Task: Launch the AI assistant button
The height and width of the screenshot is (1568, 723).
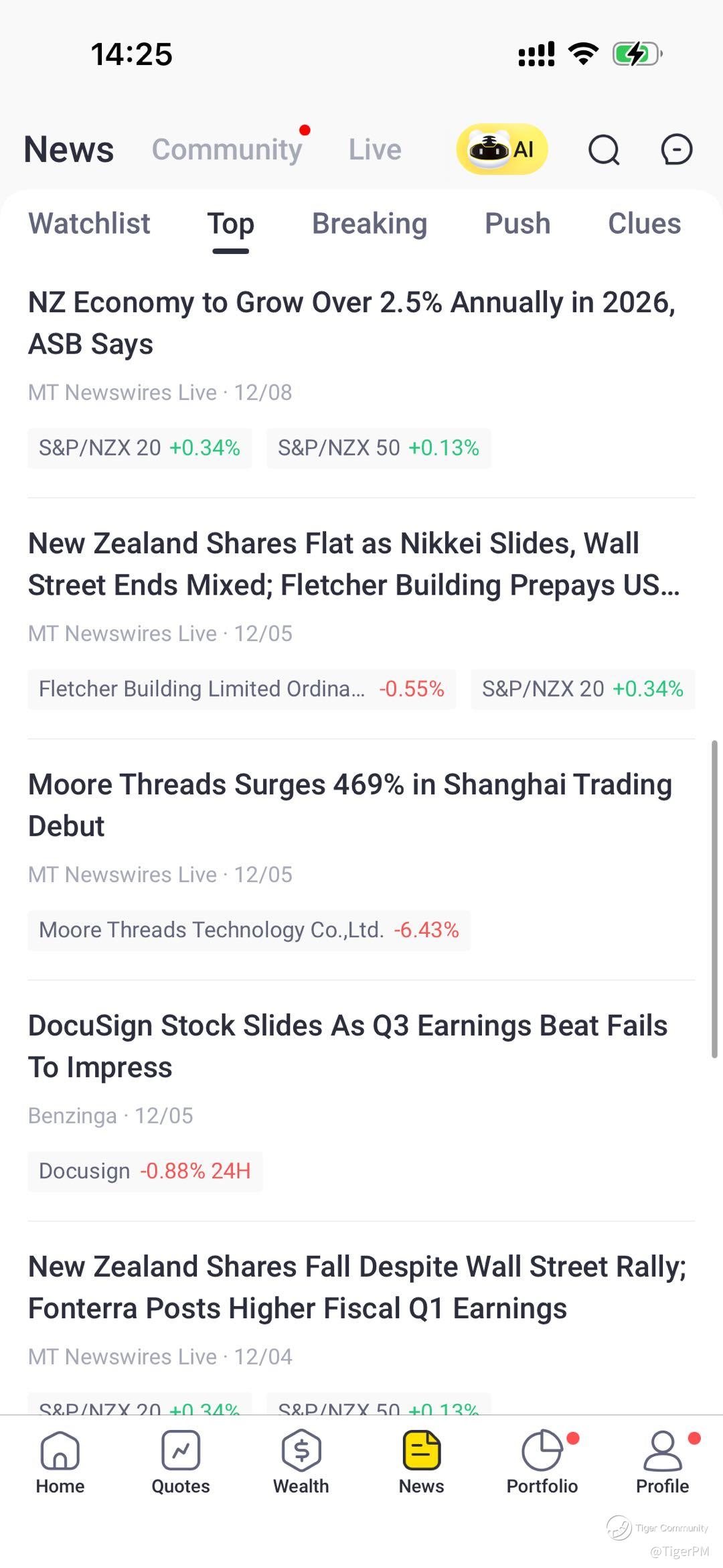Action: pos(502,149)
